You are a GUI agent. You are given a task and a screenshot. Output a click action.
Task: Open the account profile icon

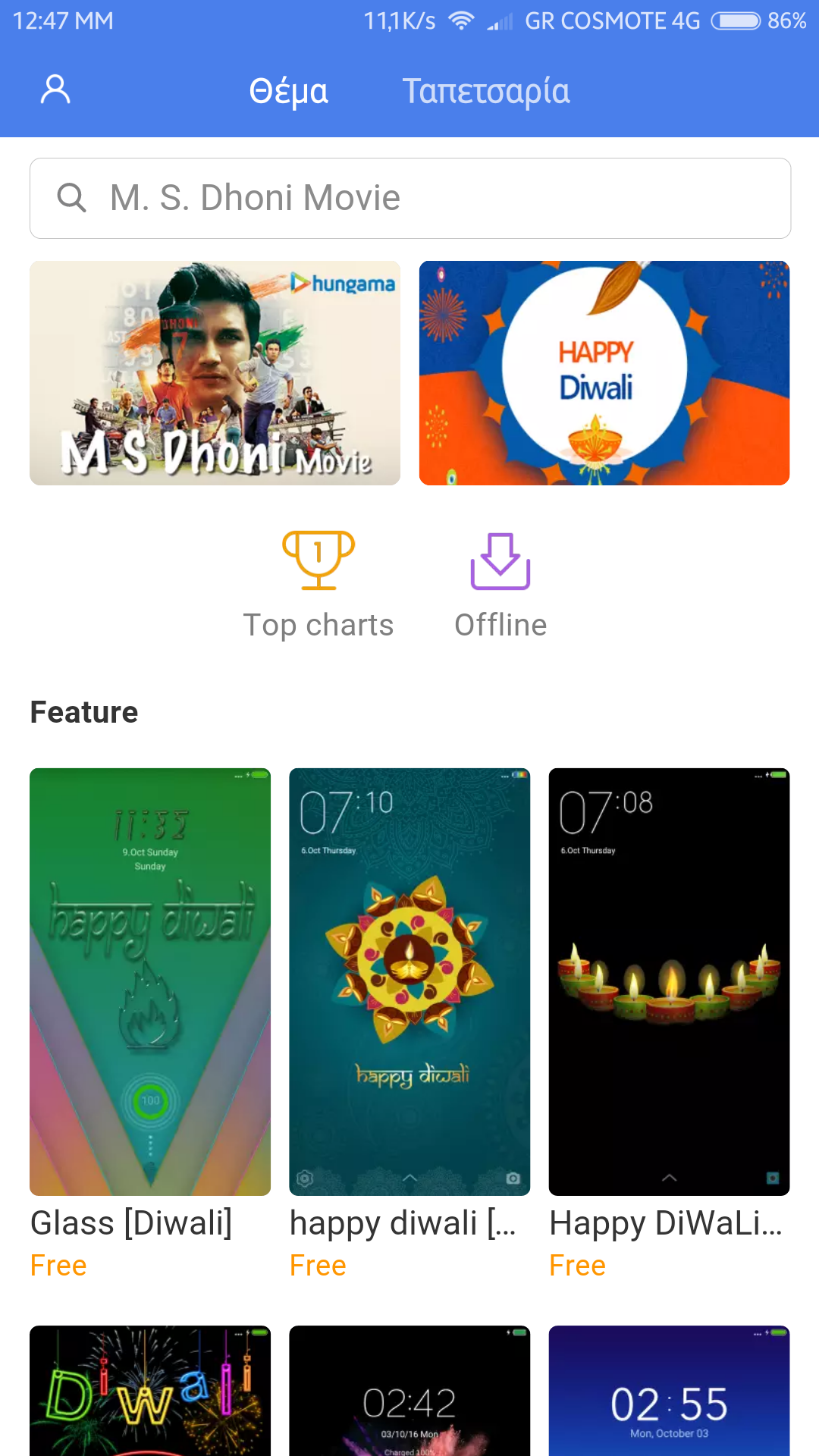click(55, 89)
